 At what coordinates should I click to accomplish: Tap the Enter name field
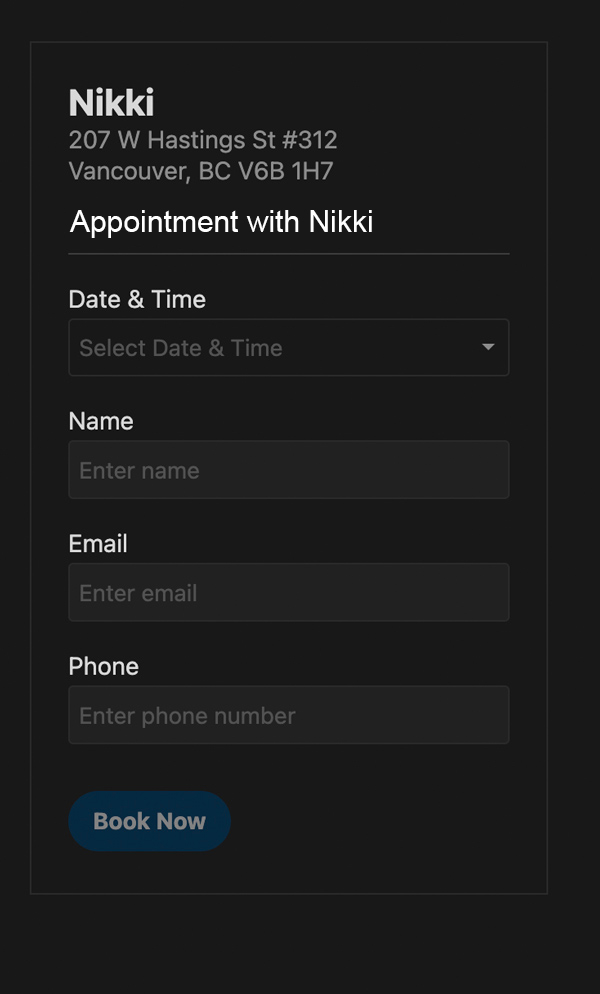click(289, 470)
